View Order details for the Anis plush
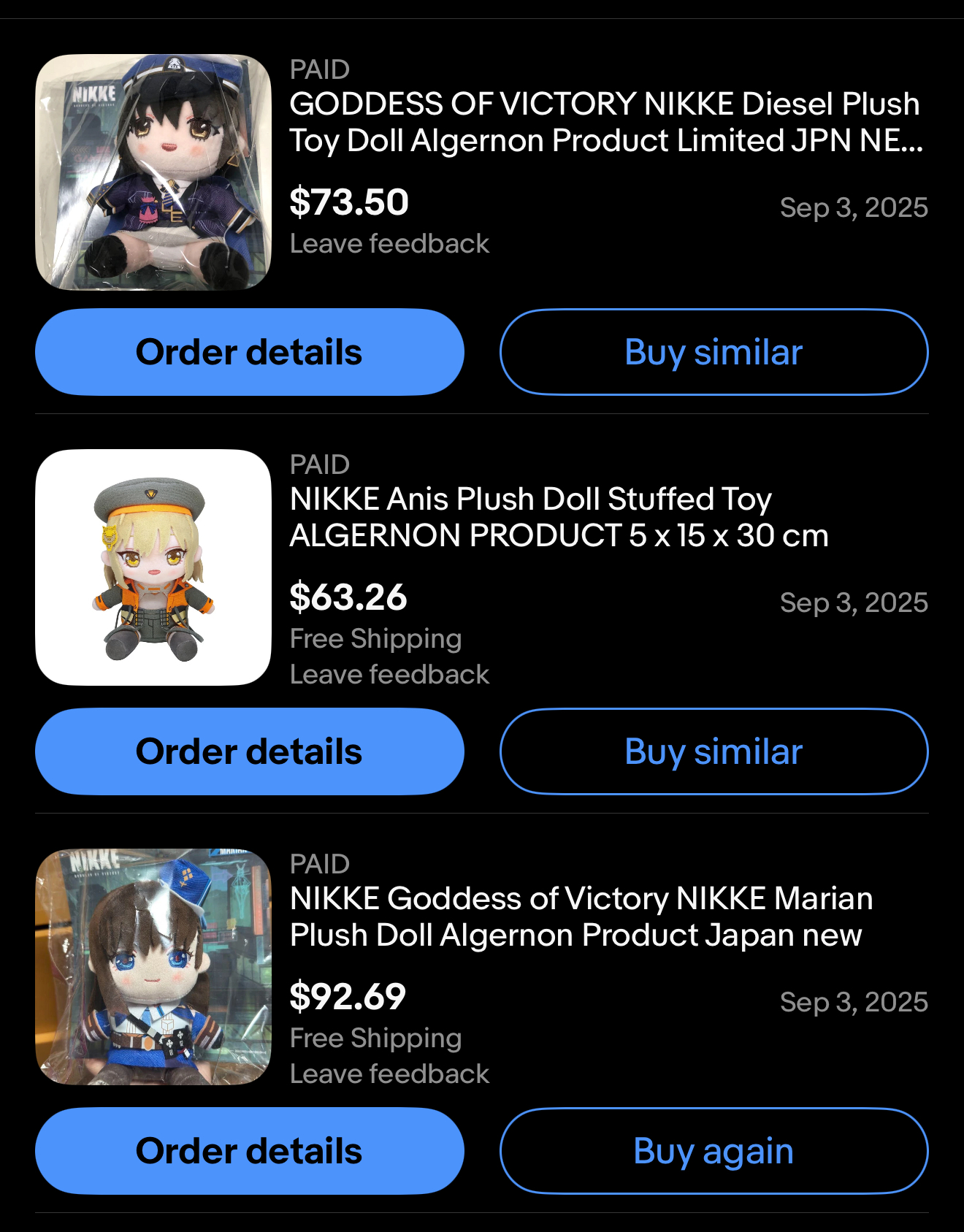964x1232 pixels. tap(249, 751)
